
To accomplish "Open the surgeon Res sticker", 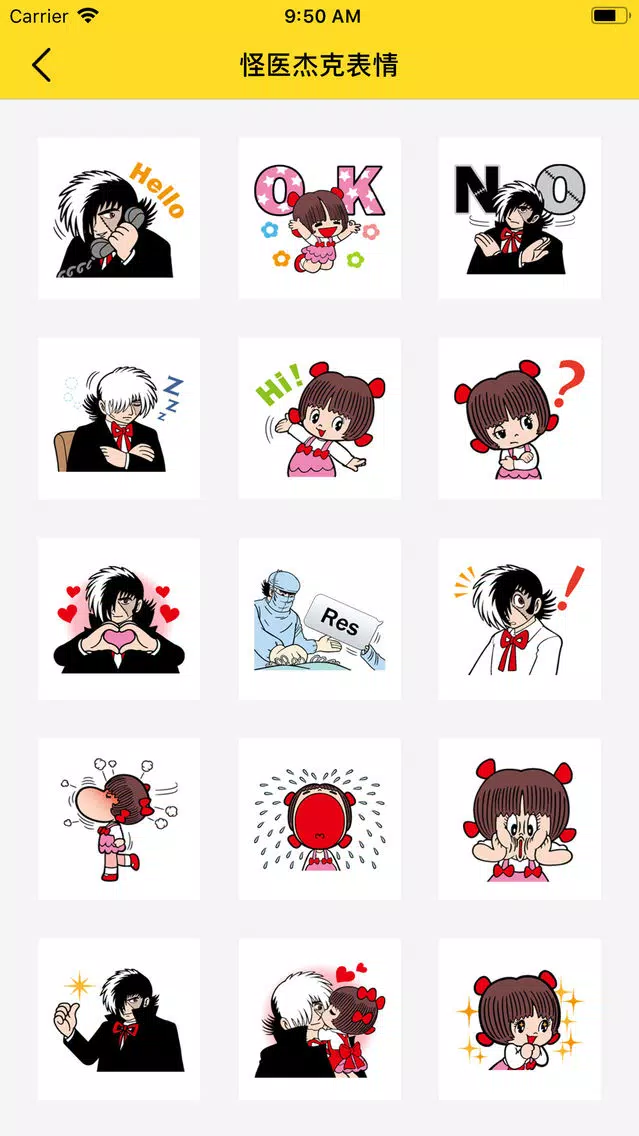I will pos(319,618).
